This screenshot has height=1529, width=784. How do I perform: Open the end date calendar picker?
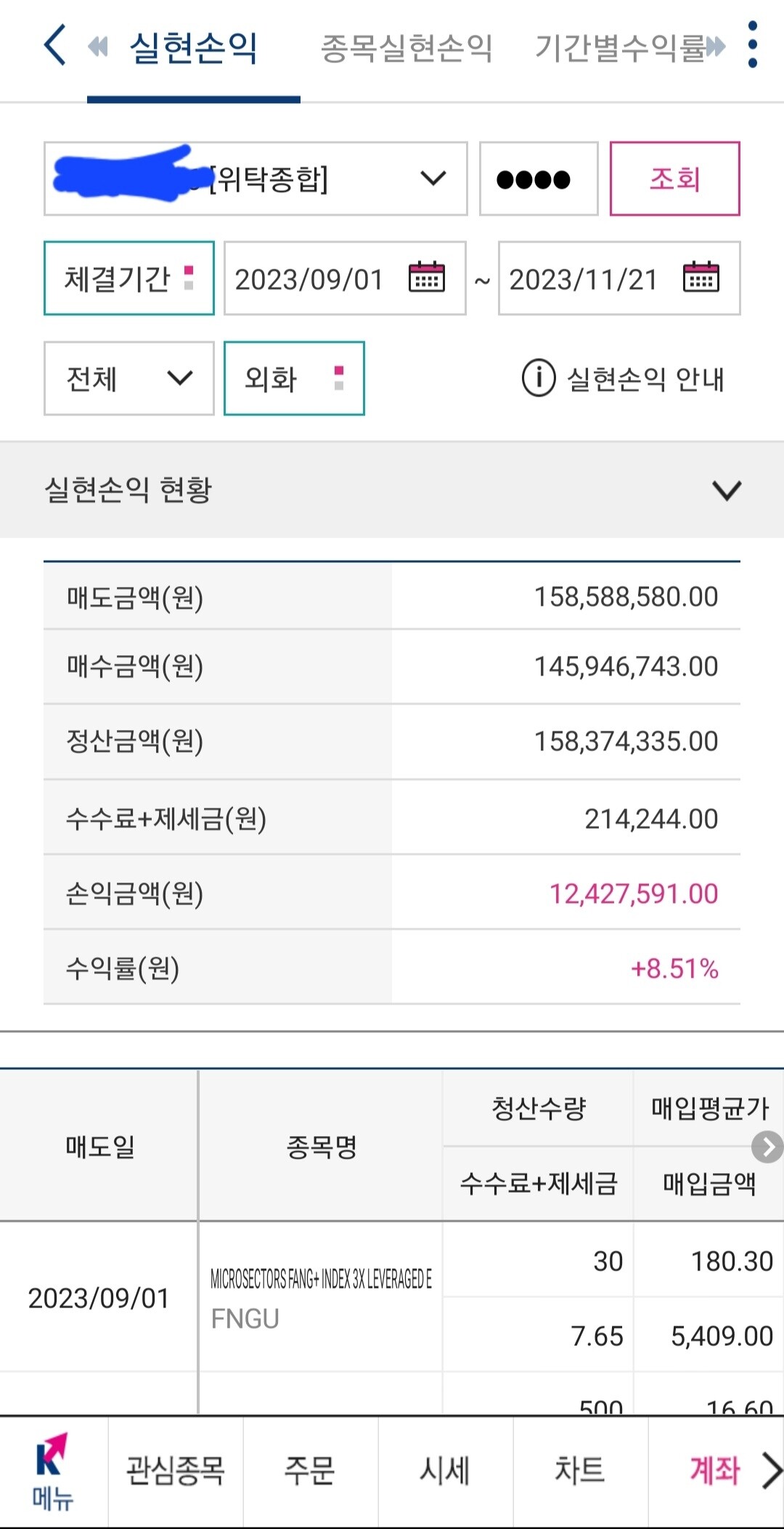[699, 278]
